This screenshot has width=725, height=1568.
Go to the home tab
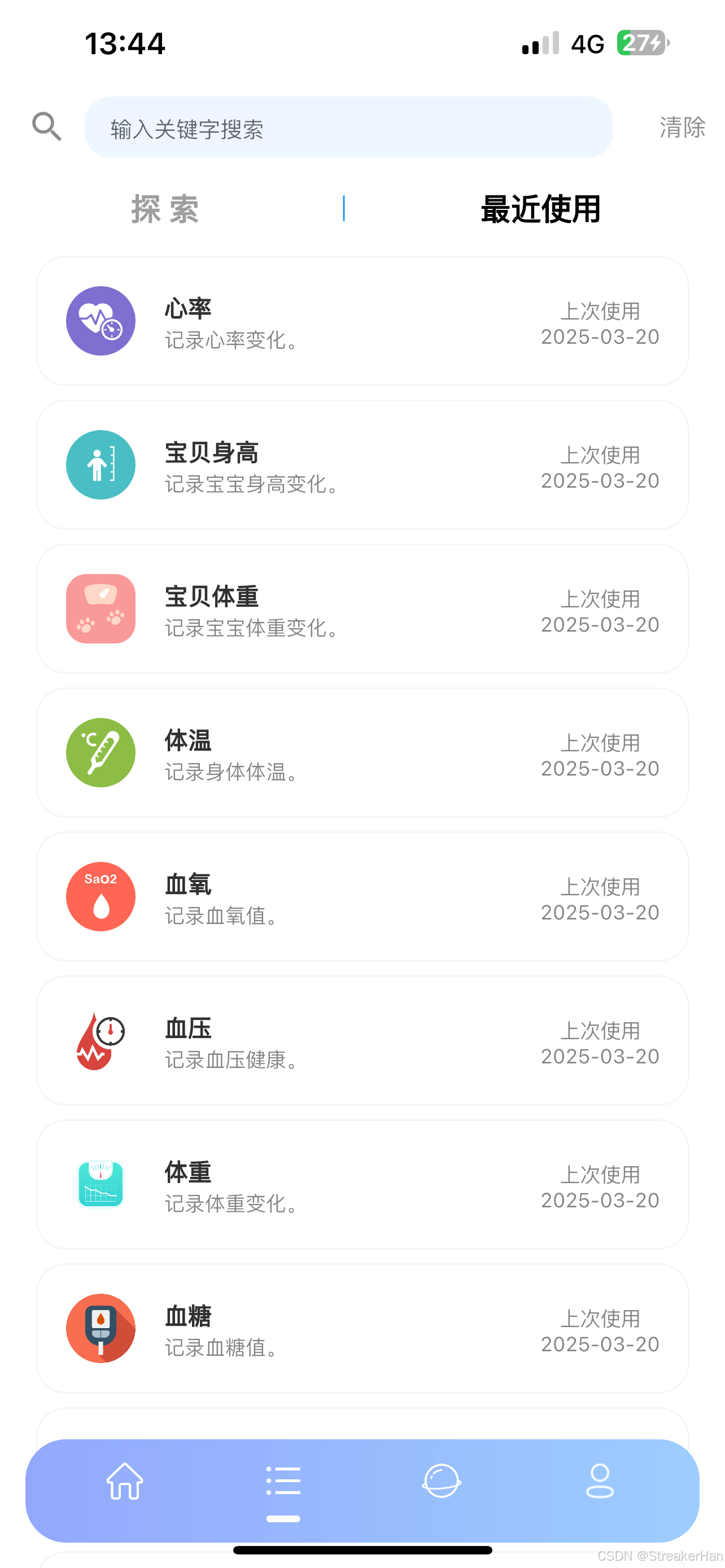[x=125, y=1482]
